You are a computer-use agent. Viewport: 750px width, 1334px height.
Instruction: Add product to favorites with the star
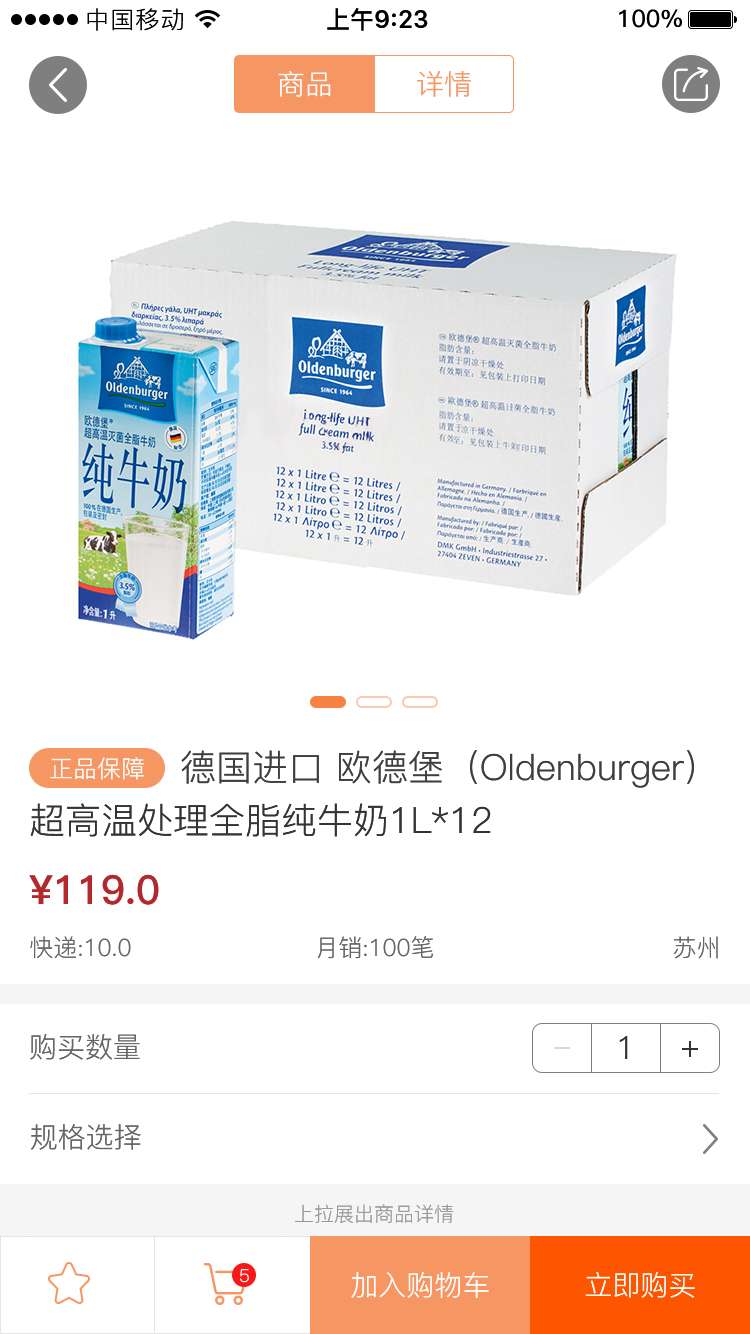(x=69, y=1284)
